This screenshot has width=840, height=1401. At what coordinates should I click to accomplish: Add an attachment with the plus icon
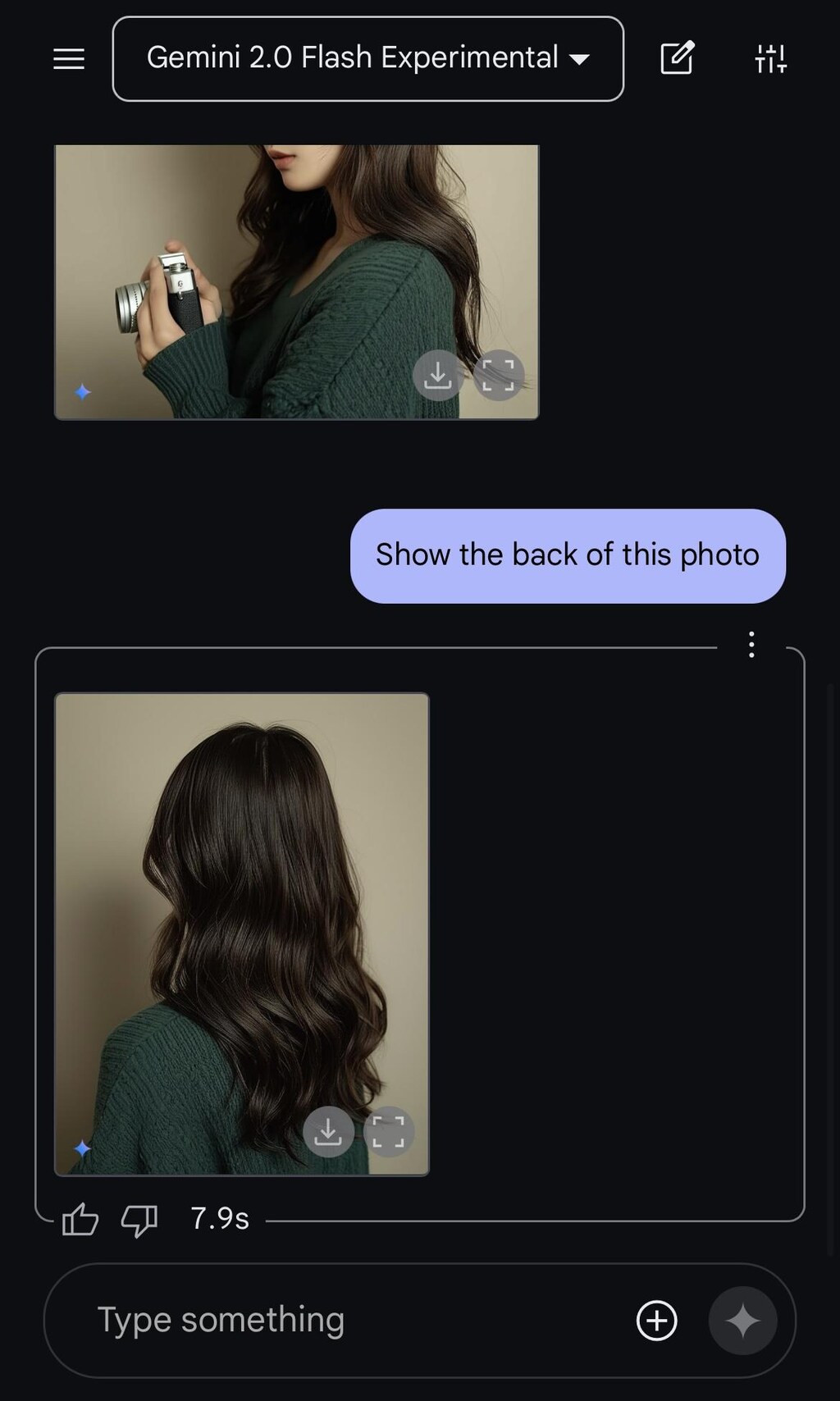(656, 1321)
